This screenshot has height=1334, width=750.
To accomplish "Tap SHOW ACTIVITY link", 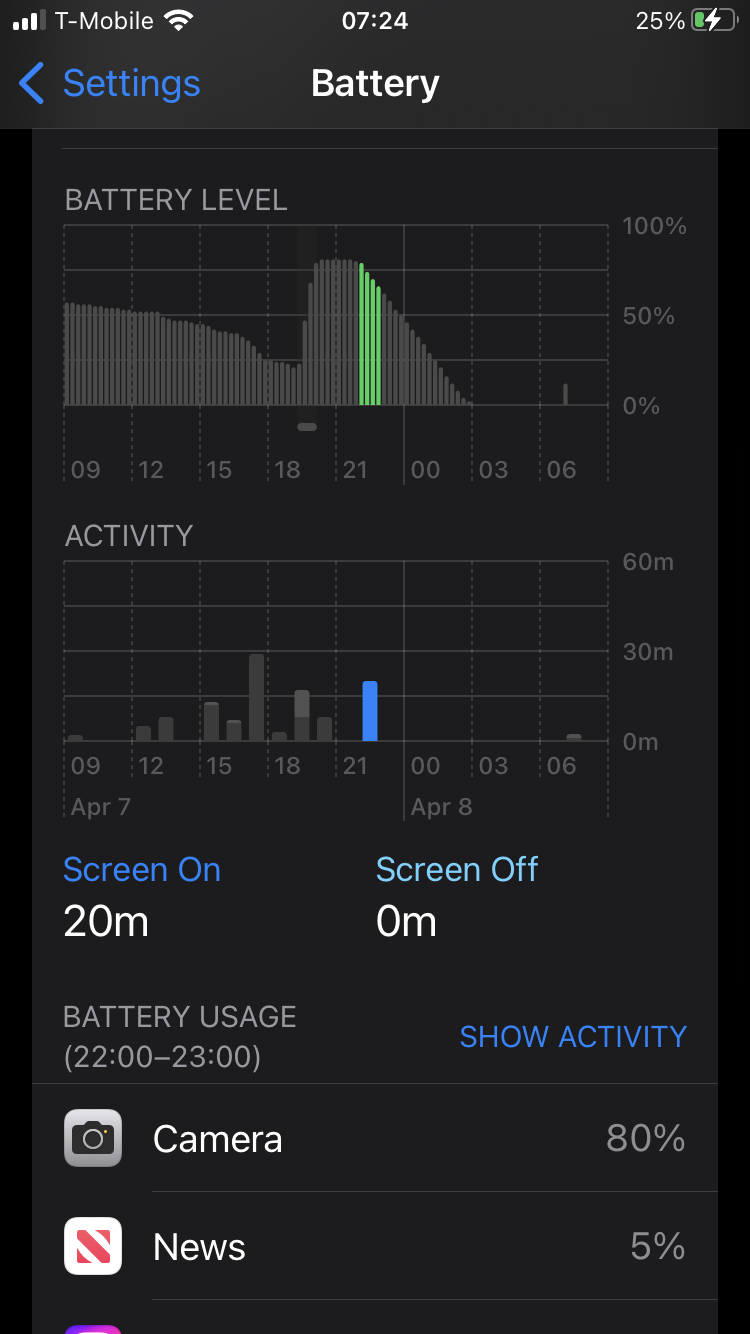I will point(572,1037).
